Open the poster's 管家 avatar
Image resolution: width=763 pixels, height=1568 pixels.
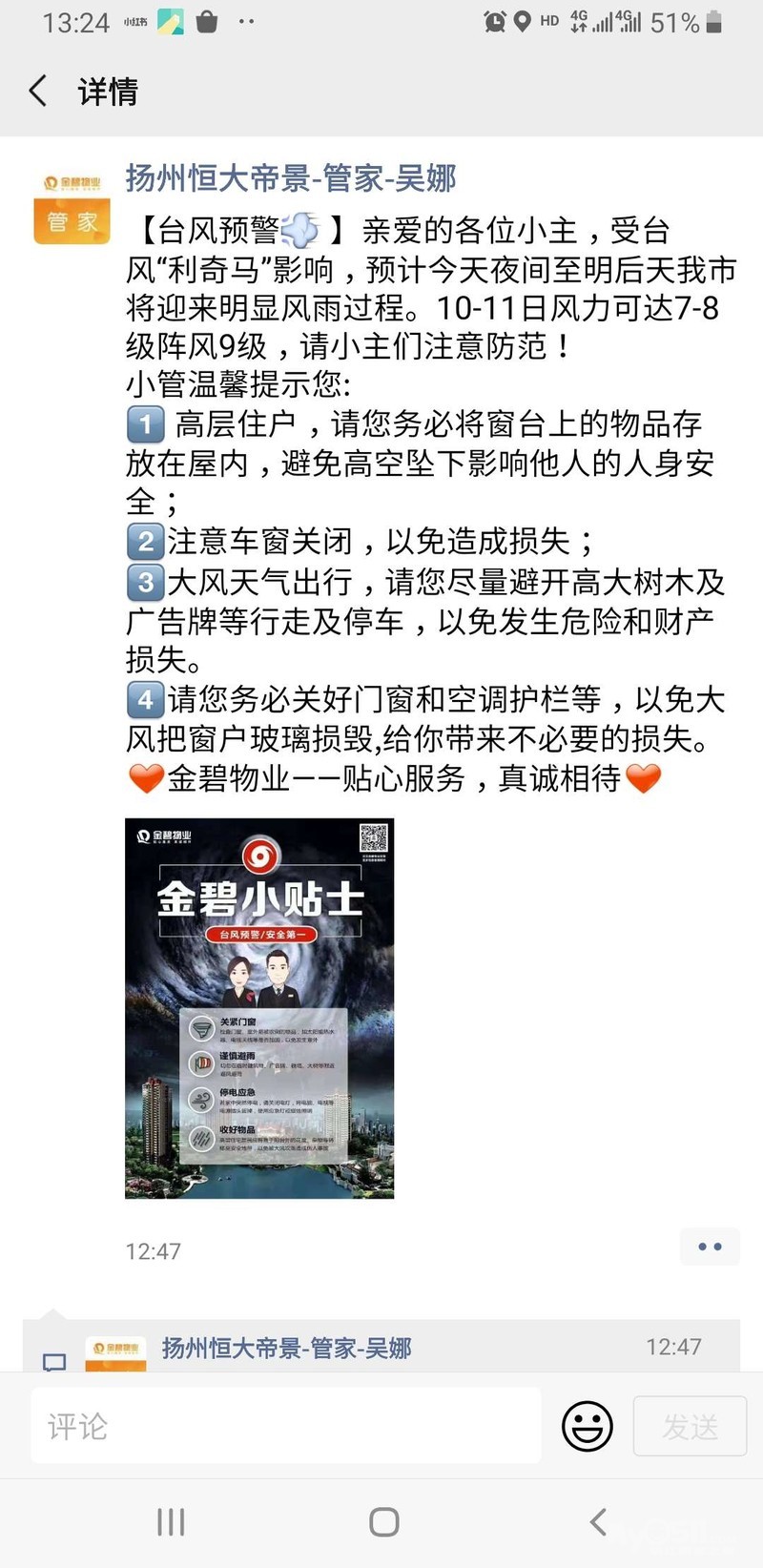click(x=72, y=207)
